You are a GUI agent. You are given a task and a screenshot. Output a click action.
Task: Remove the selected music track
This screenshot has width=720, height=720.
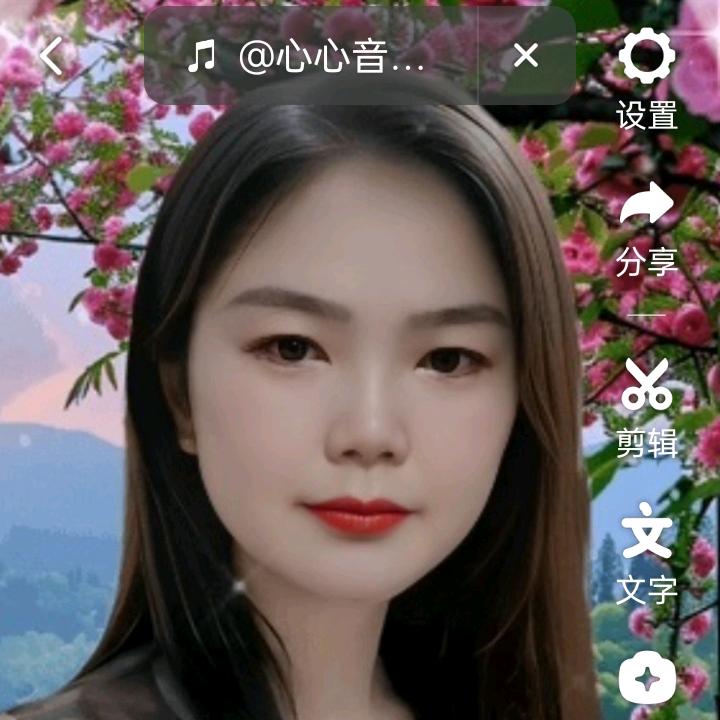click(x=526, y=56)
